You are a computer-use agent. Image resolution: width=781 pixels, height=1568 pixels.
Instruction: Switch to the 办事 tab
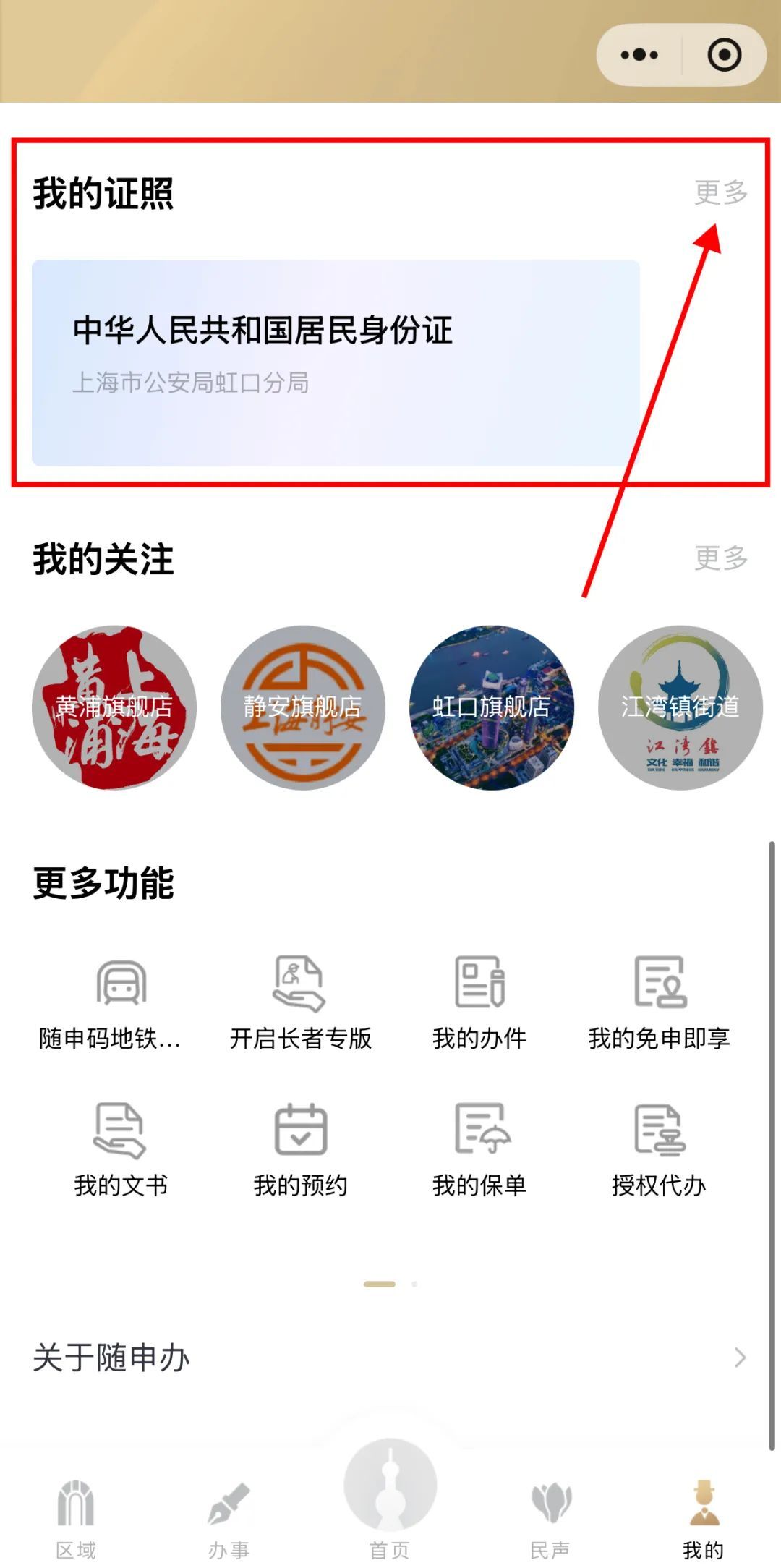(x=229, y=1517)
